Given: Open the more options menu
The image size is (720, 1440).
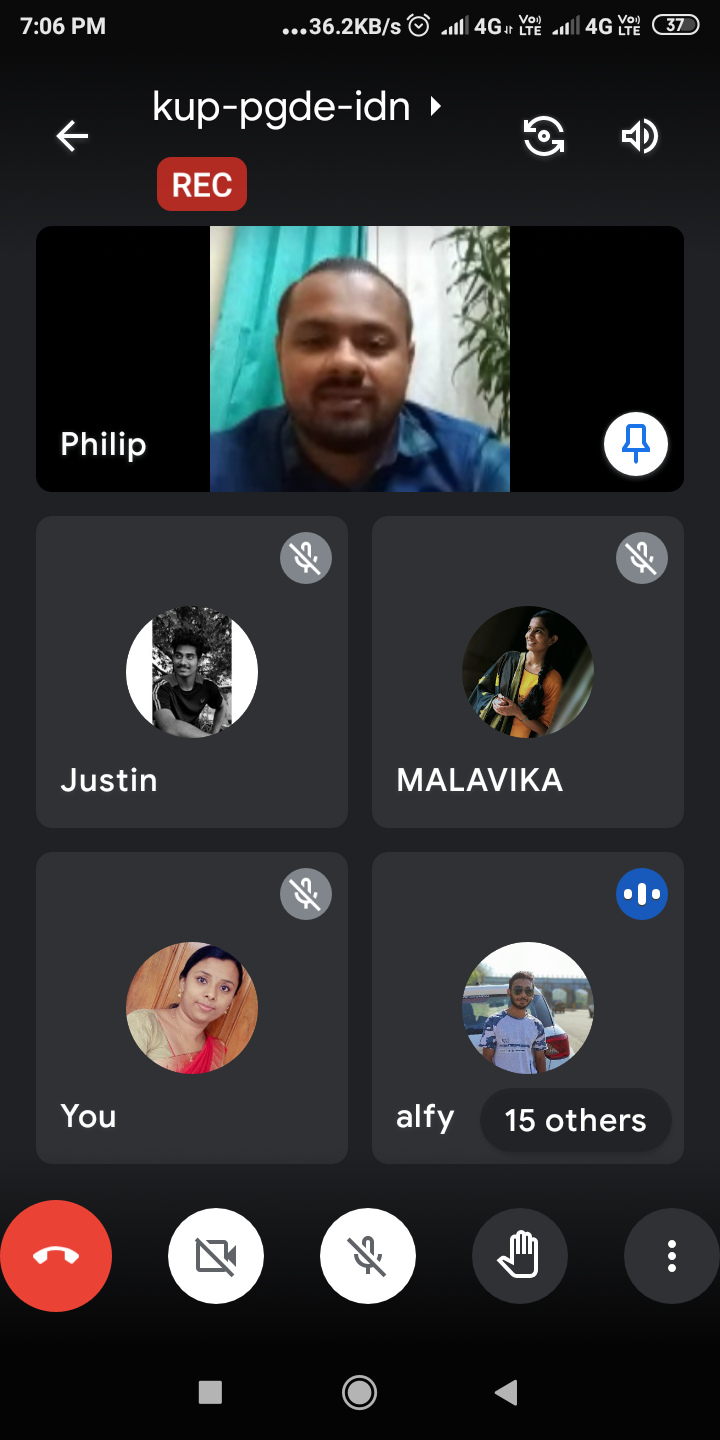Looking at the screenshot, I should (x=672, y=1256).
